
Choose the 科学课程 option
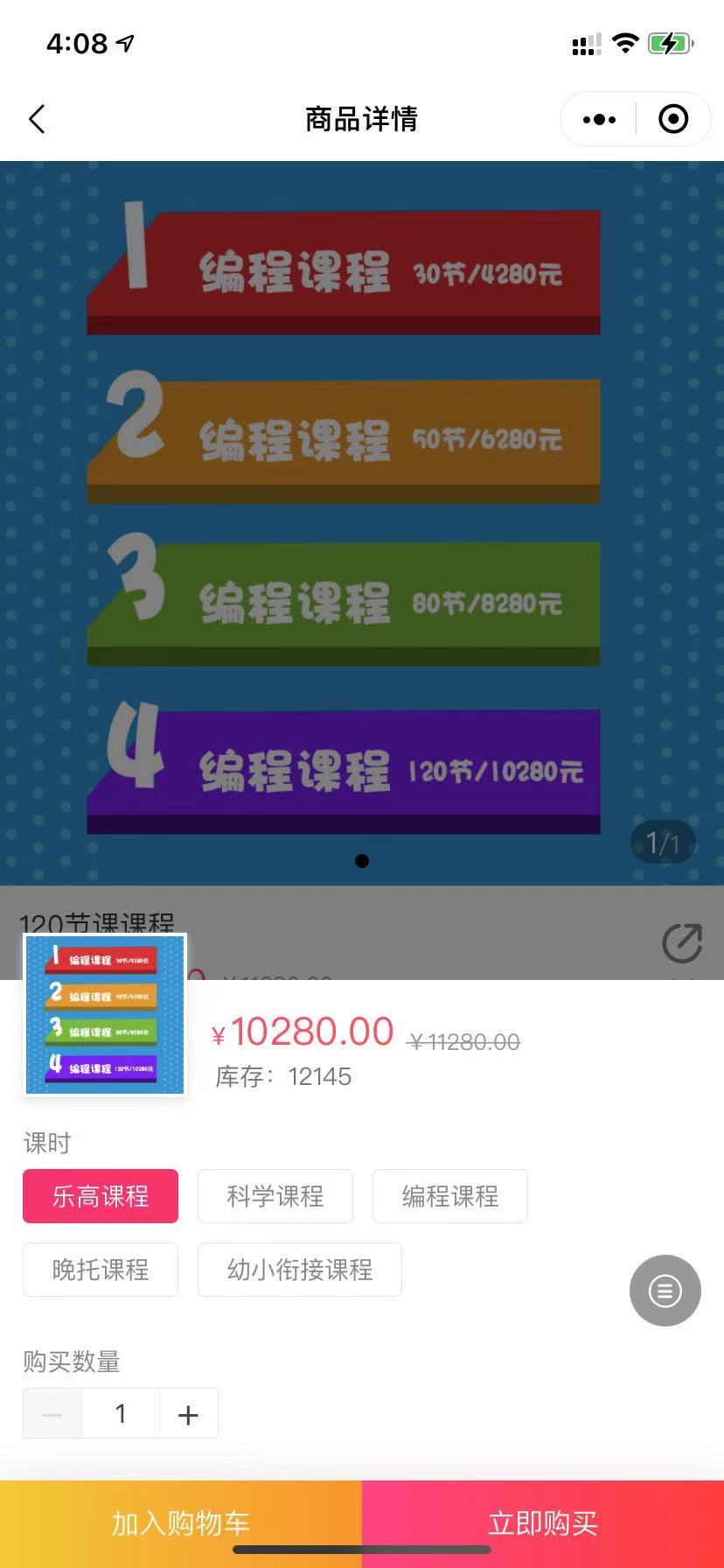tap(275, 1196)
